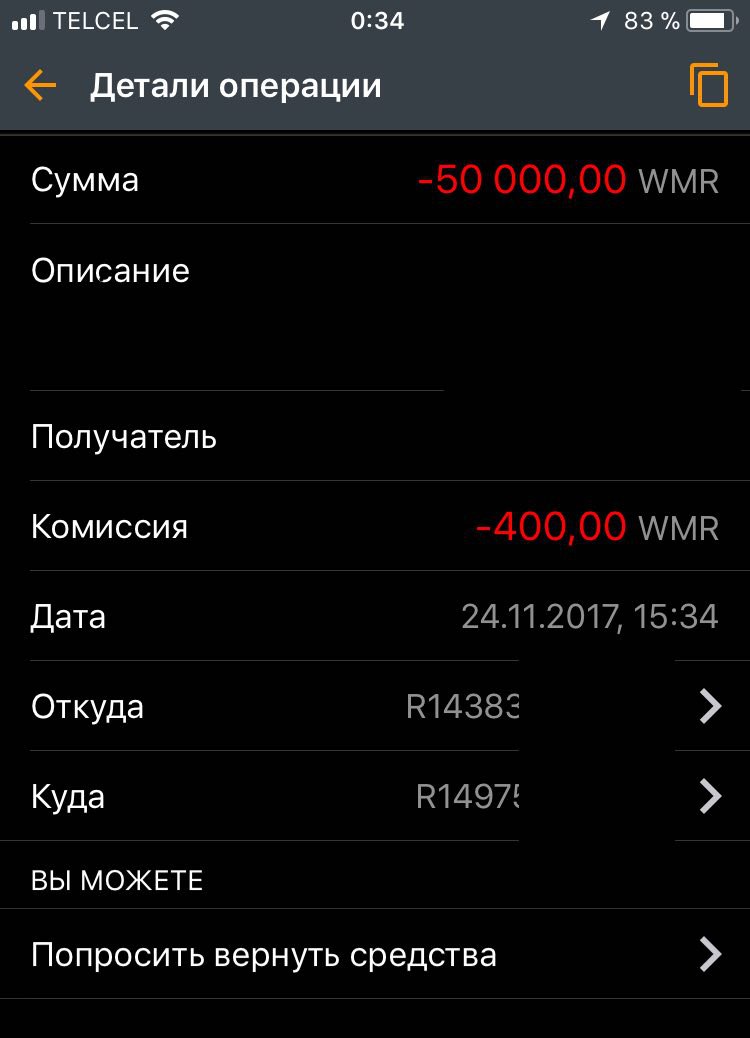The height and width of the screenshot is (1038, 750).
Task: Select Попросить вернуть средства
Action: pyautogui.click(x=375, y=954)
